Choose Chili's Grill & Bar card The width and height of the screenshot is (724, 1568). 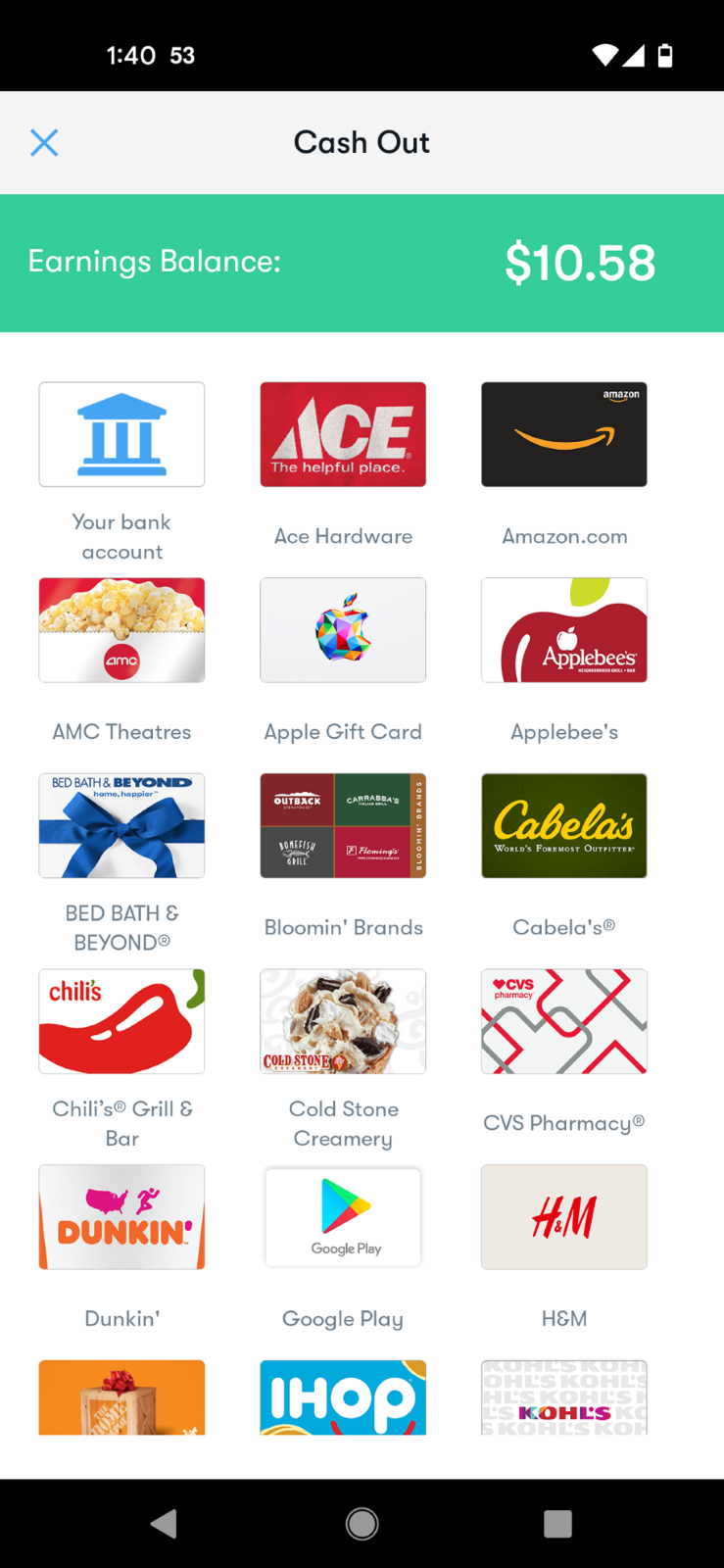pos(121,1021)
